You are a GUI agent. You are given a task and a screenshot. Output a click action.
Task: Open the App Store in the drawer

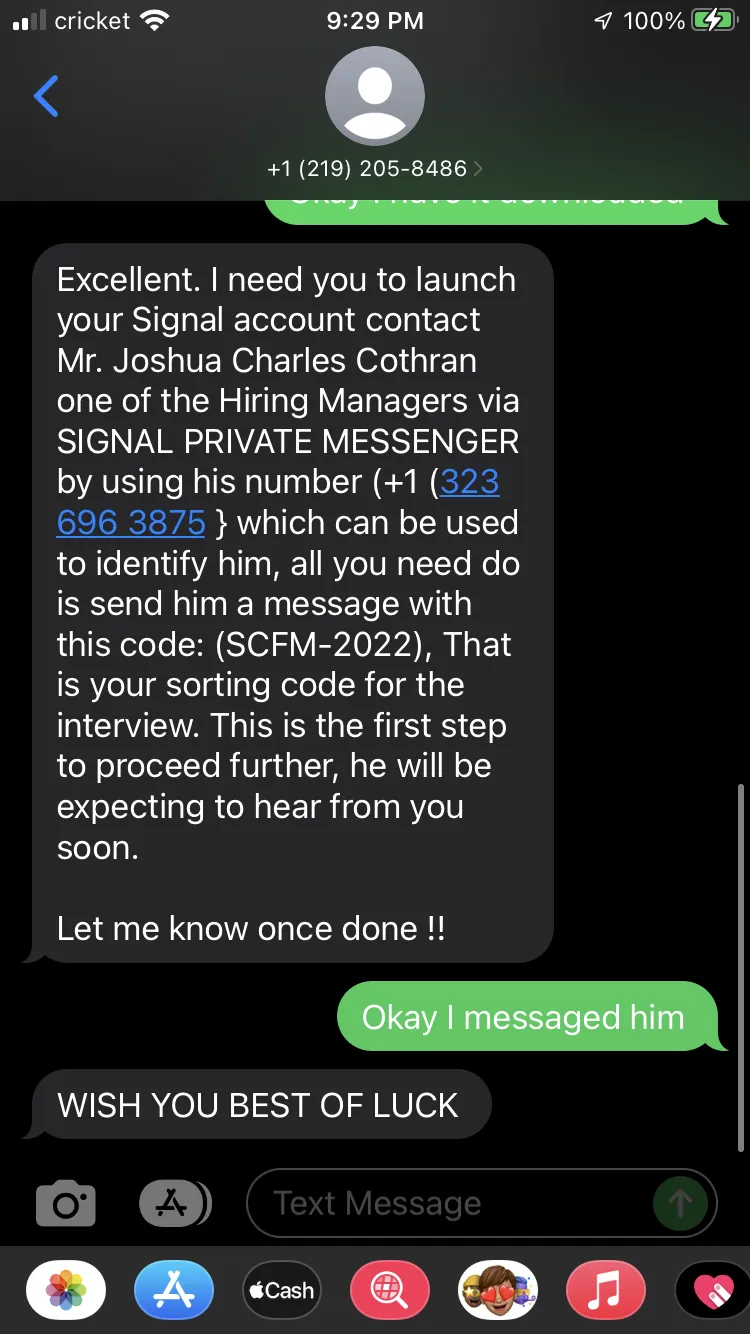coord(174,1290)
